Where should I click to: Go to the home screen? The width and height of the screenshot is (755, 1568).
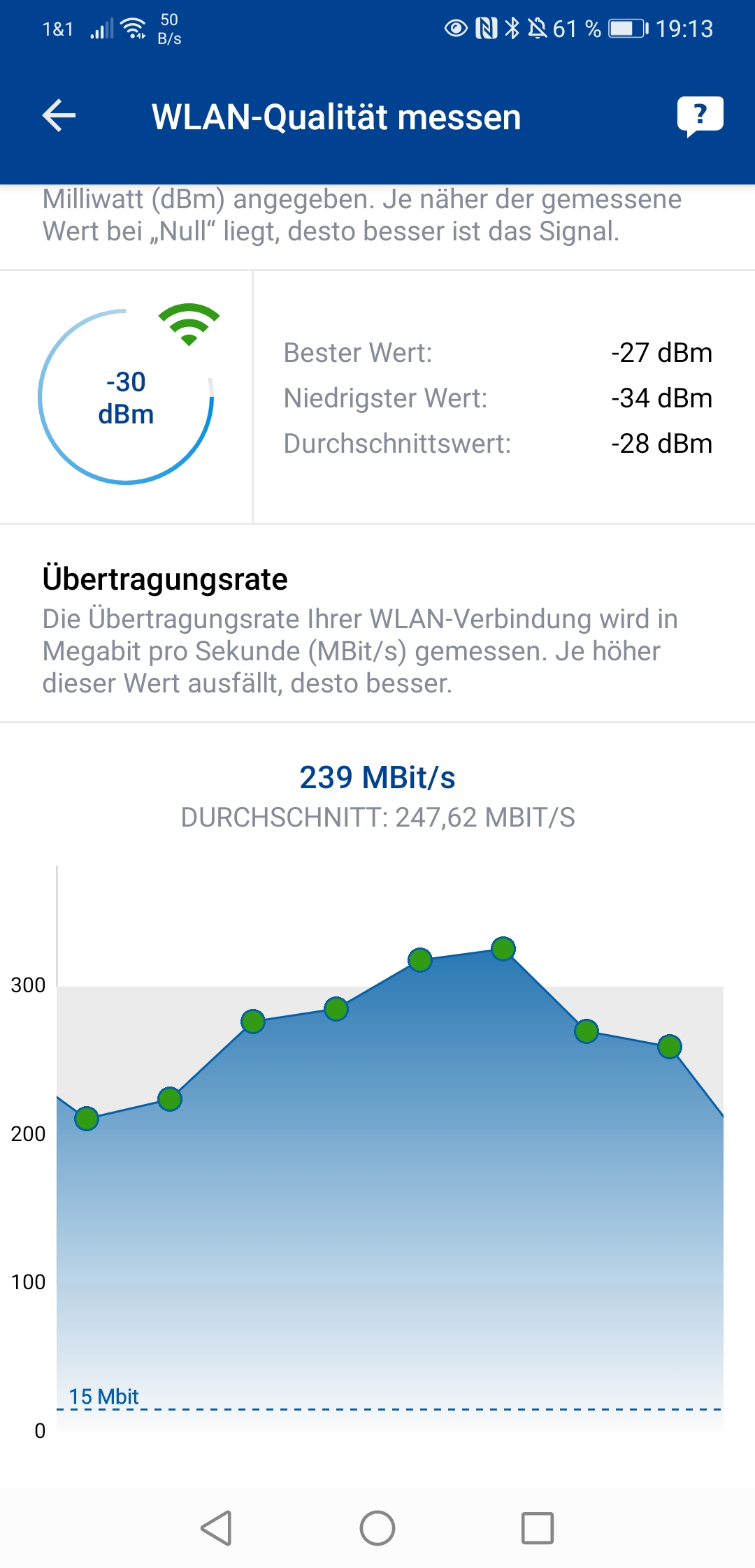point(377,1527)
